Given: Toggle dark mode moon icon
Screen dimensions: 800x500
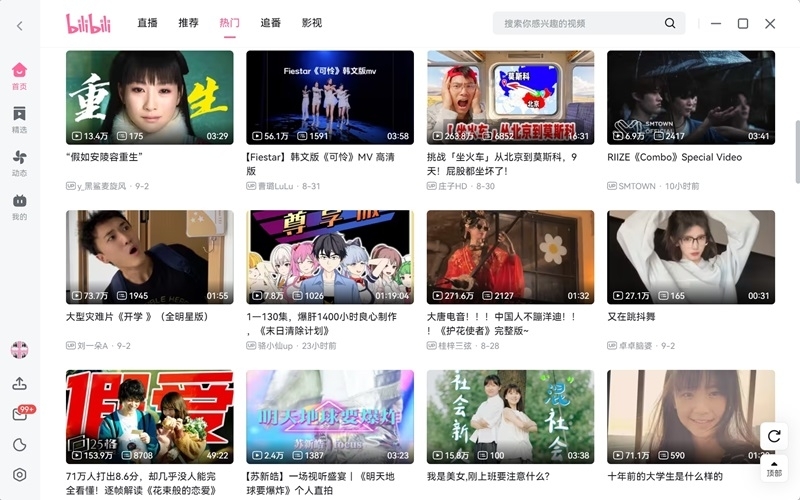Looking at the screenshot, I should (19, 445).
